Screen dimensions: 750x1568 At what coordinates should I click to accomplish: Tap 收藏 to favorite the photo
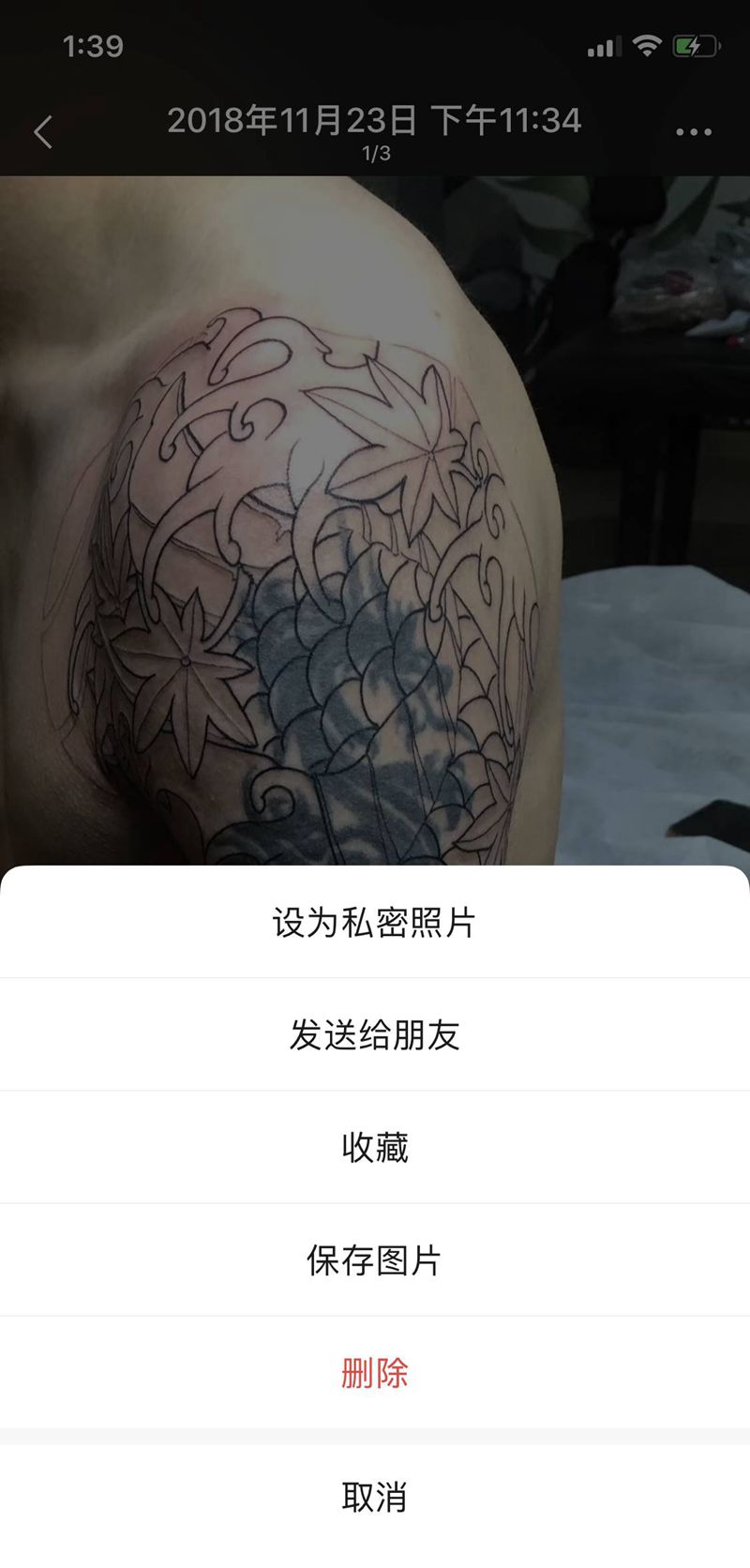(x=374, y=1148)
